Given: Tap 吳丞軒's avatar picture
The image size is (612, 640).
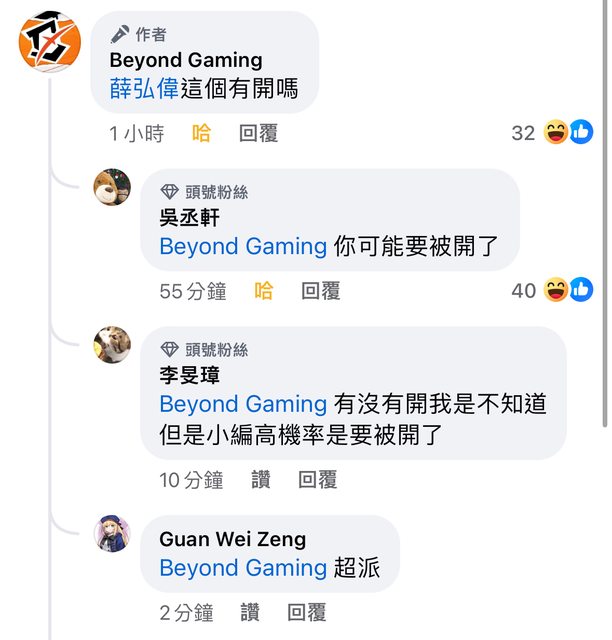Looking at the screenshot, I should point(112,187).
